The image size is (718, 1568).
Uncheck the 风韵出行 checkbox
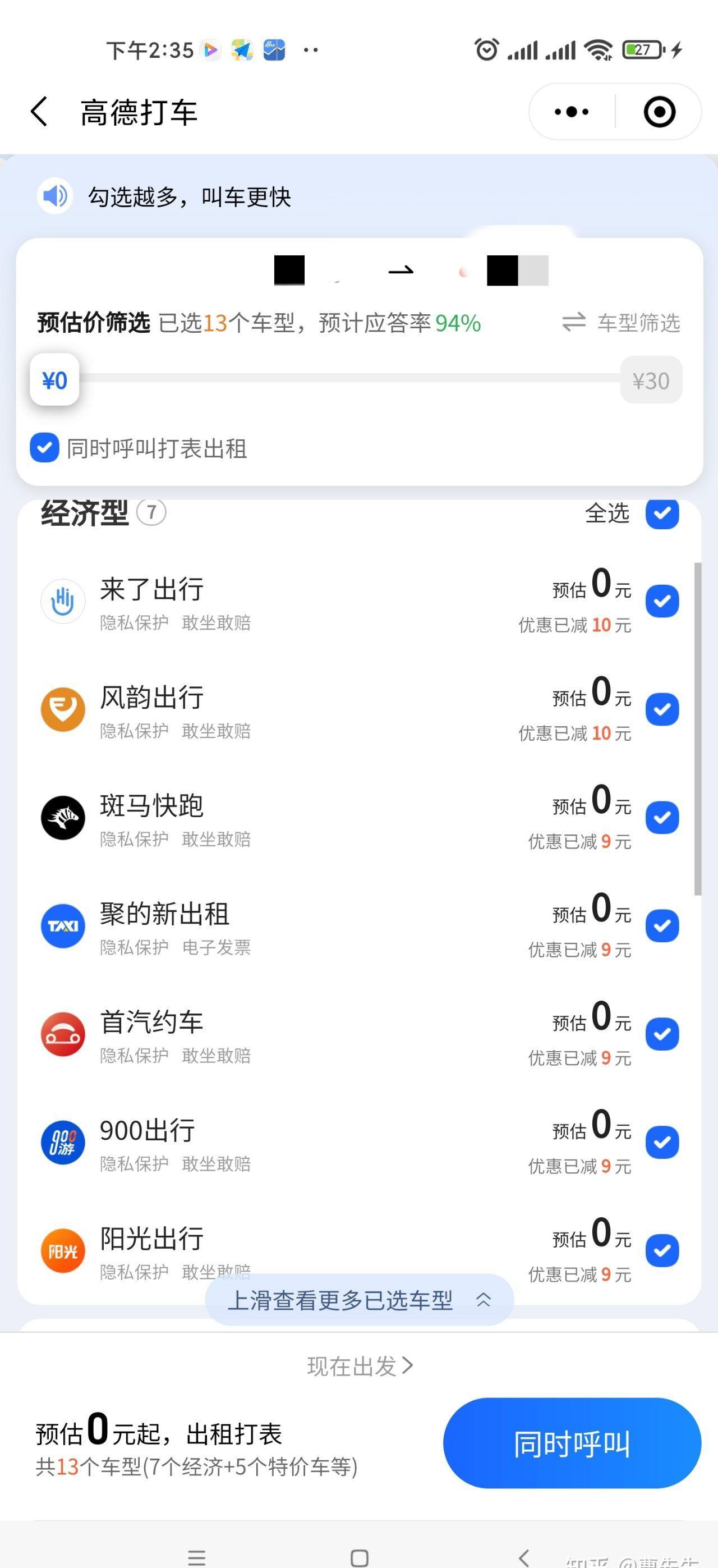pyautogui.click(x=662, y=710)
